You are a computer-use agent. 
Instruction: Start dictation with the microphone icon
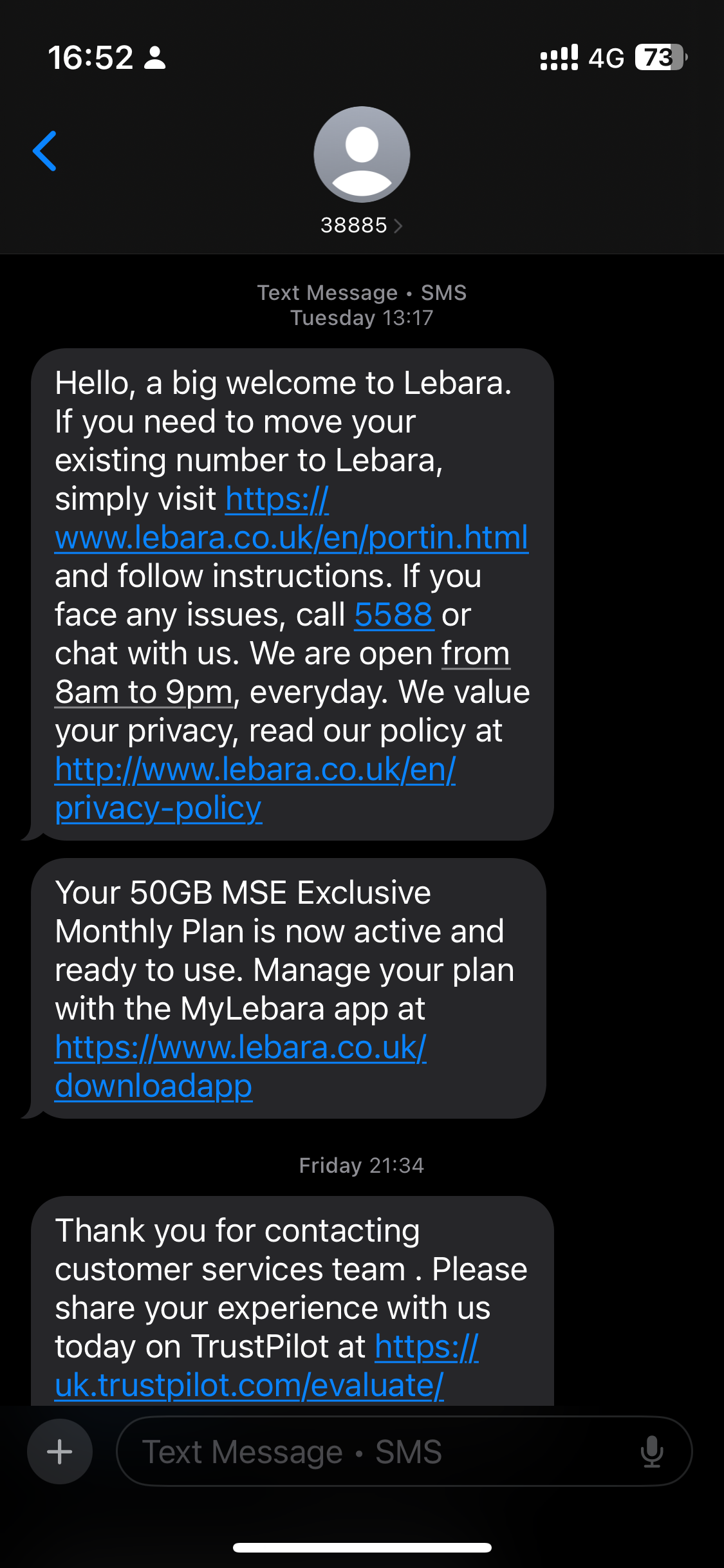(652, 1451)
